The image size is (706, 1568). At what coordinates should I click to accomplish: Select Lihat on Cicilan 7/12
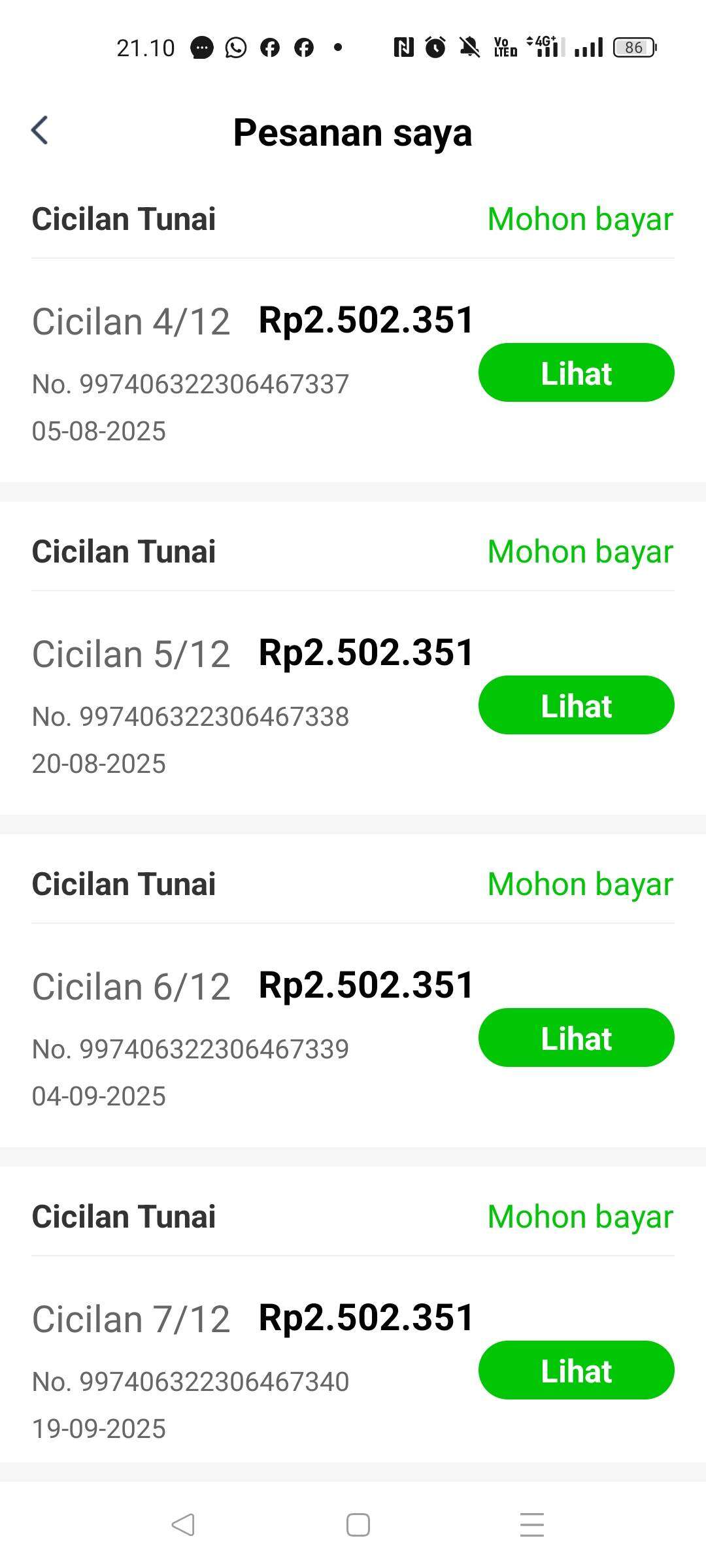[576, 1370]
